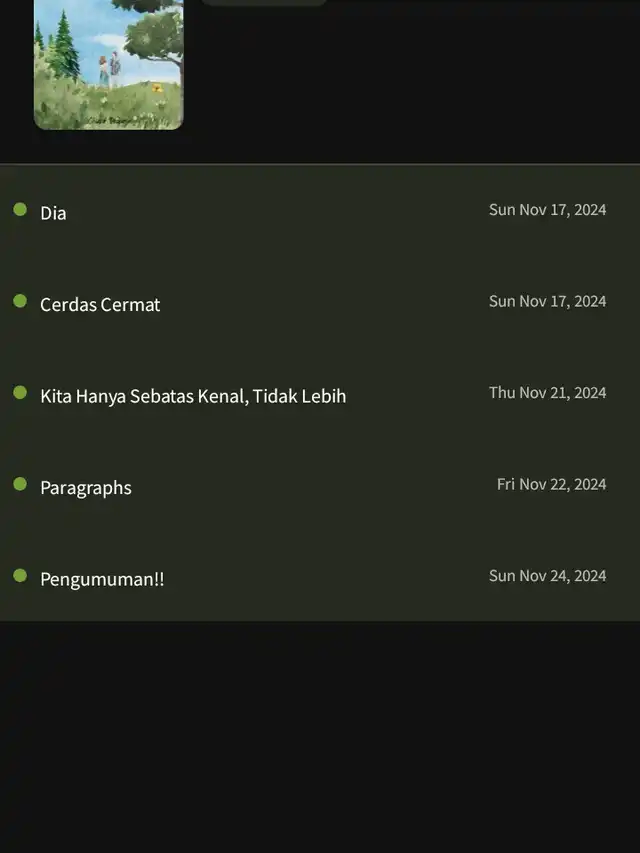Select the Pengumuman!! chapter
The width and height of the screenshot is (640, 853).
pyautogui.click(x=102, y=579)
